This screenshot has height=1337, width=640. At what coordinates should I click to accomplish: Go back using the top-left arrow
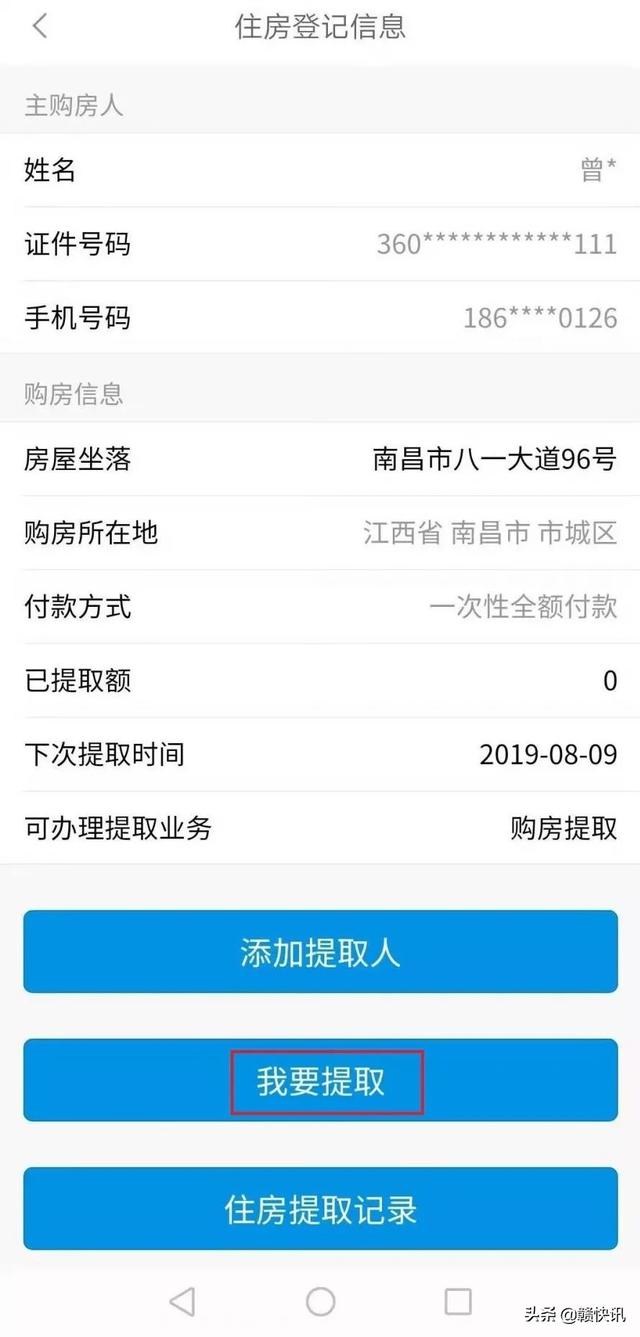pyautogui.click(x=40, y=26)
